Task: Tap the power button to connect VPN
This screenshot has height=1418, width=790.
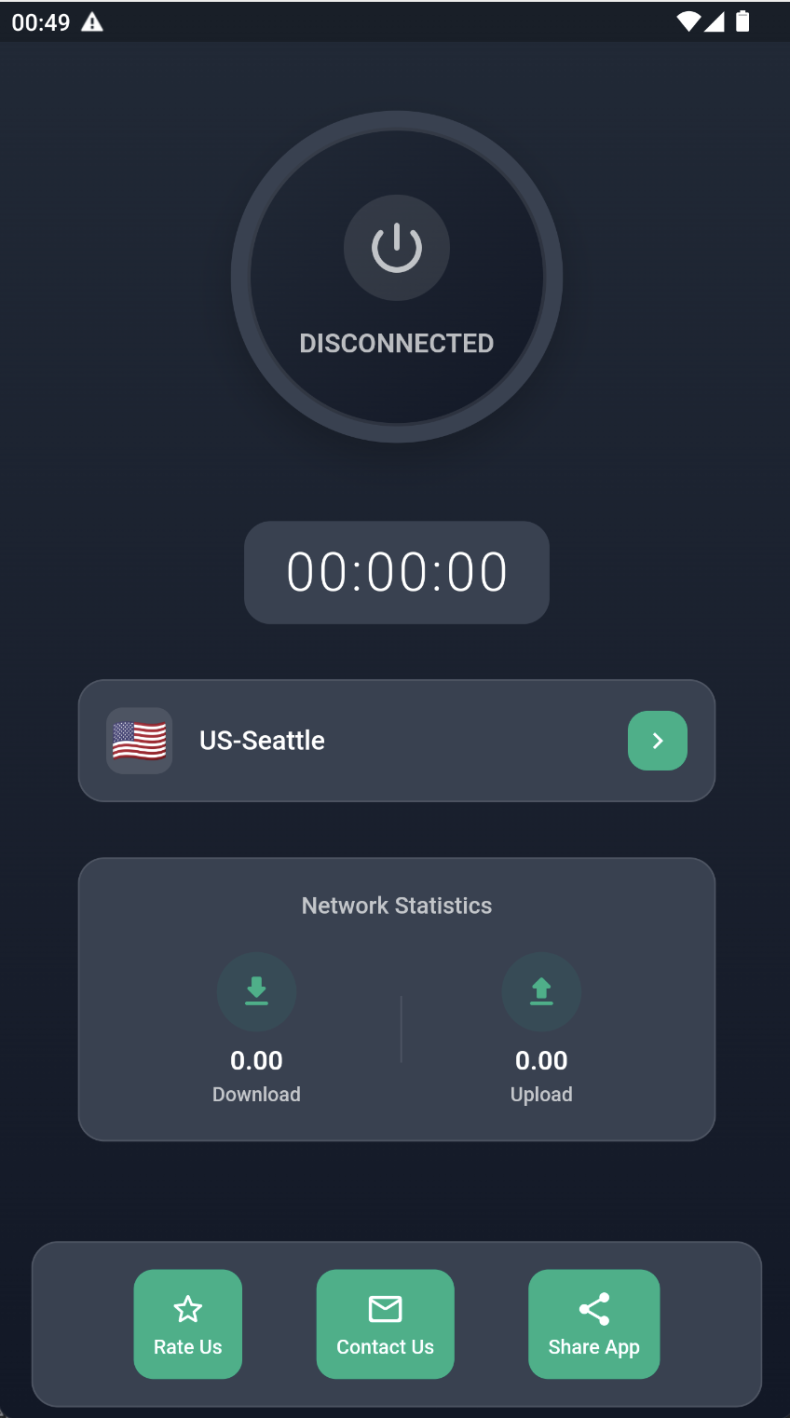Action: pyautogui.click(x=397, y=248)
